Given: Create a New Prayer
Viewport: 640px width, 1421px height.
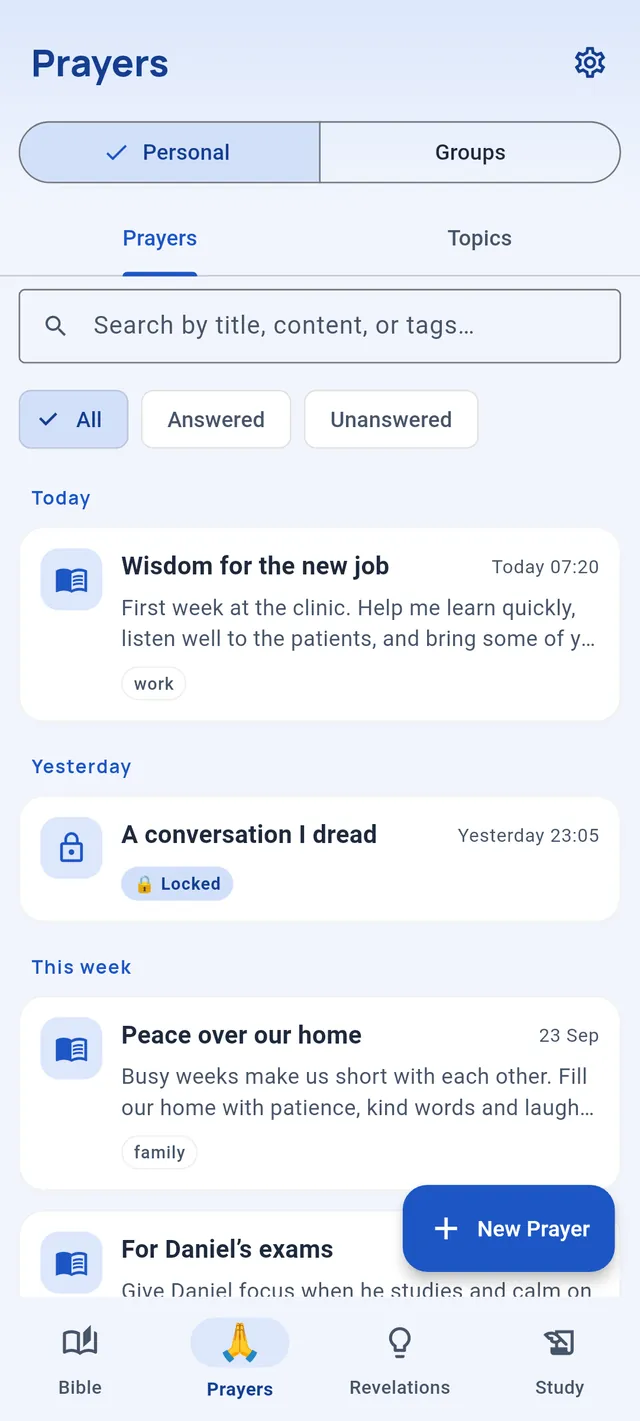Looking at the screenshot, I should 508,1229.
